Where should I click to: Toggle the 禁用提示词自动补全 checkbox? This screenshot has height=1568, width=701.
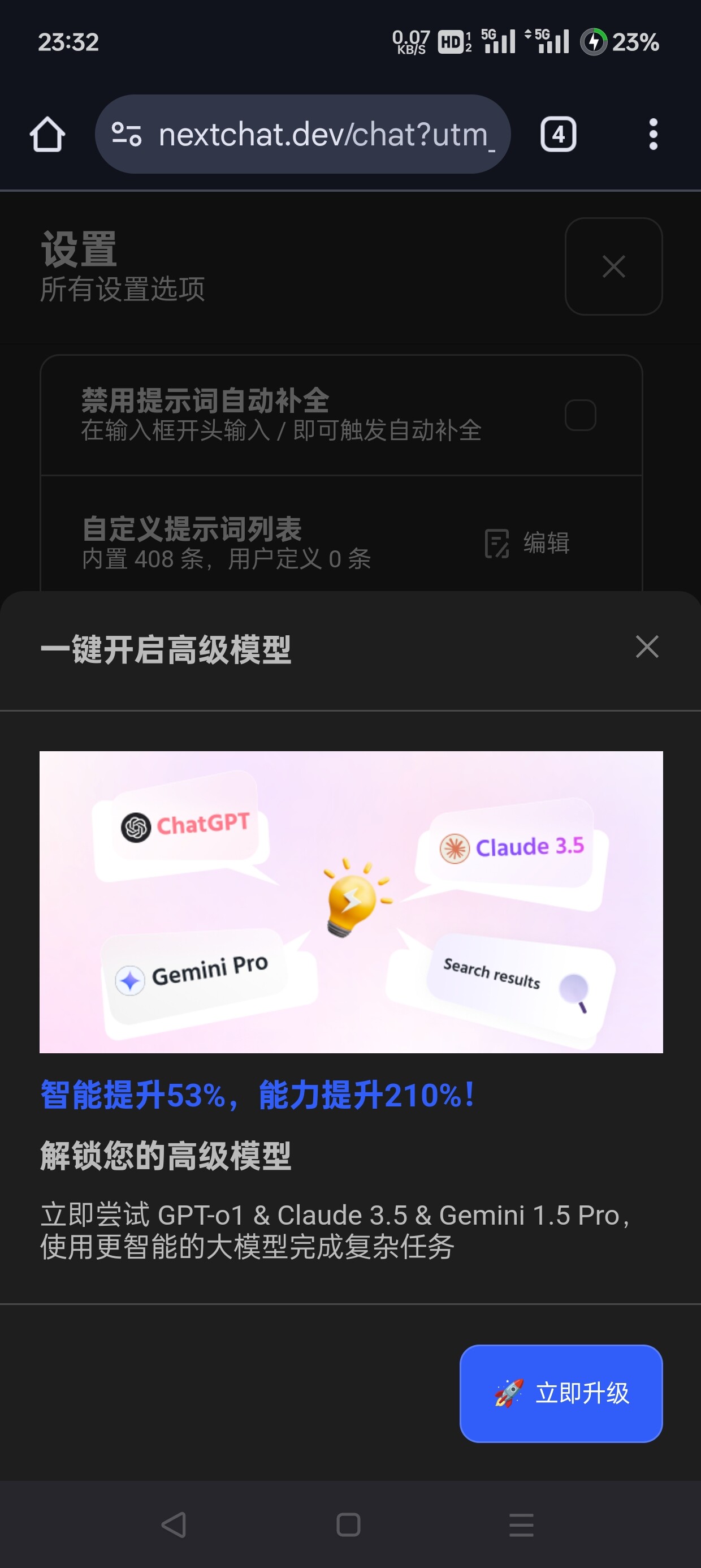click(581, 415)
